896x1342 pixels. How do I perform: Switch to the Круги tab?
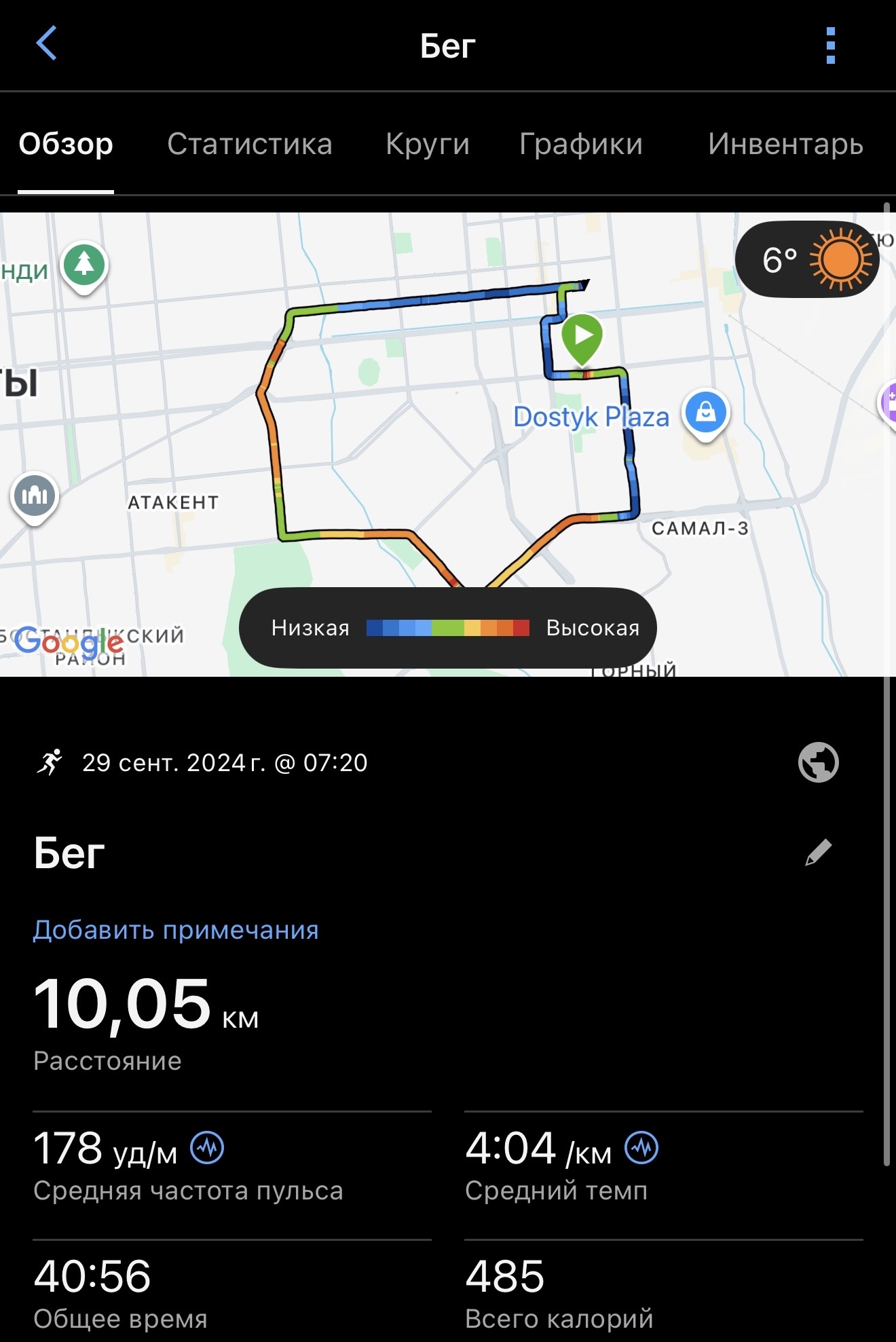click(427, 144)
